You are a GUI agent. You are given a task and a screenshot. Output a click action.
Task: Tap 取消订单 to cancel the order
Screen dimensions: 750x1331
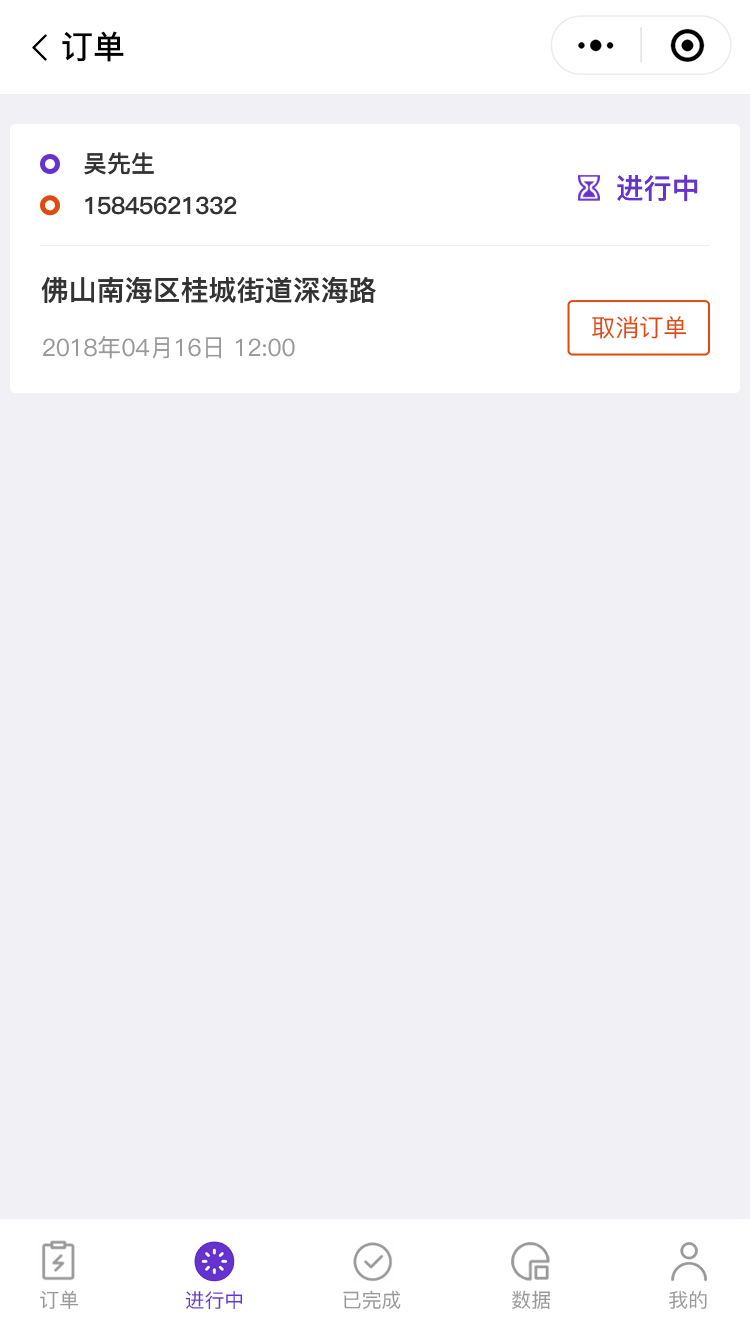point(638,328)
